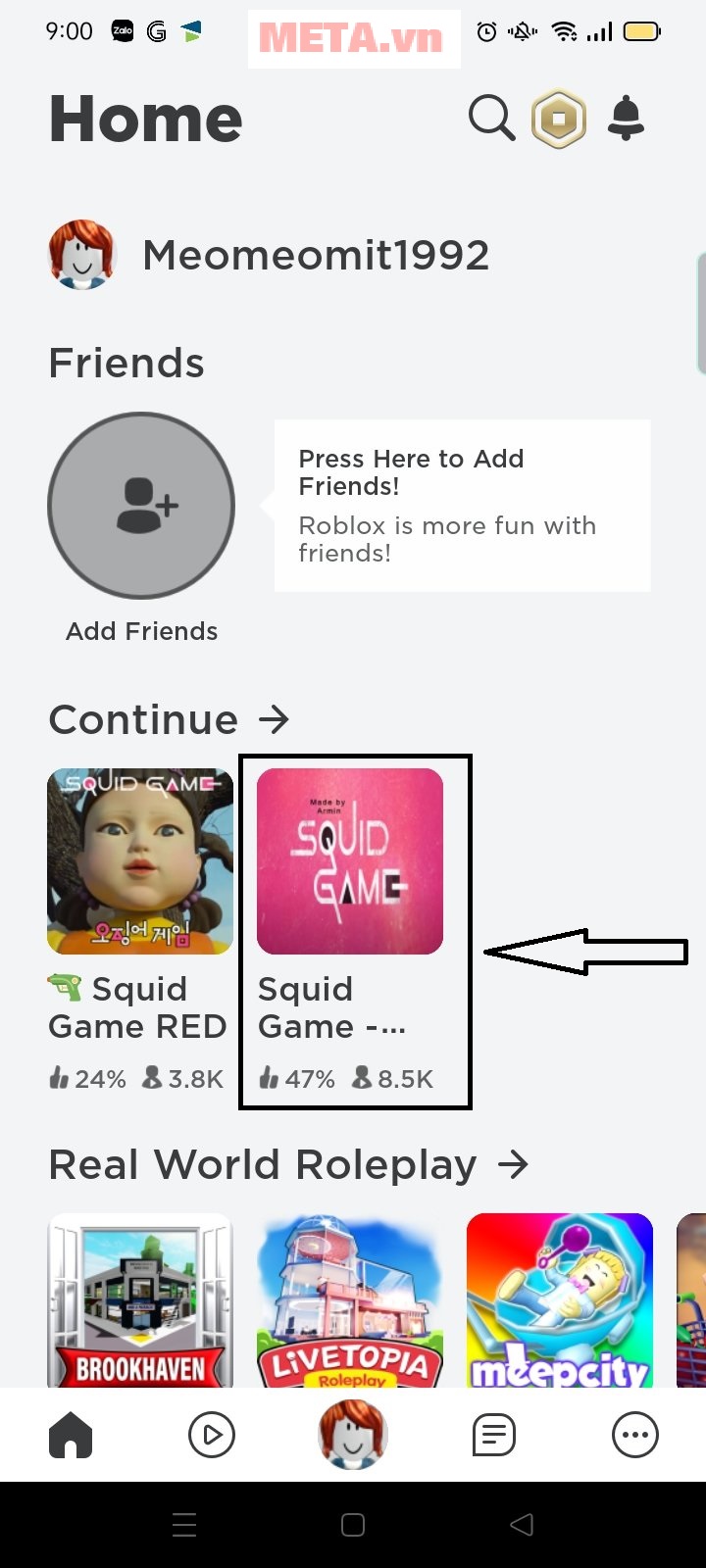Switch to the Avatar tab
Viewport: 706px width, 1568px height.
point(353,1435)
